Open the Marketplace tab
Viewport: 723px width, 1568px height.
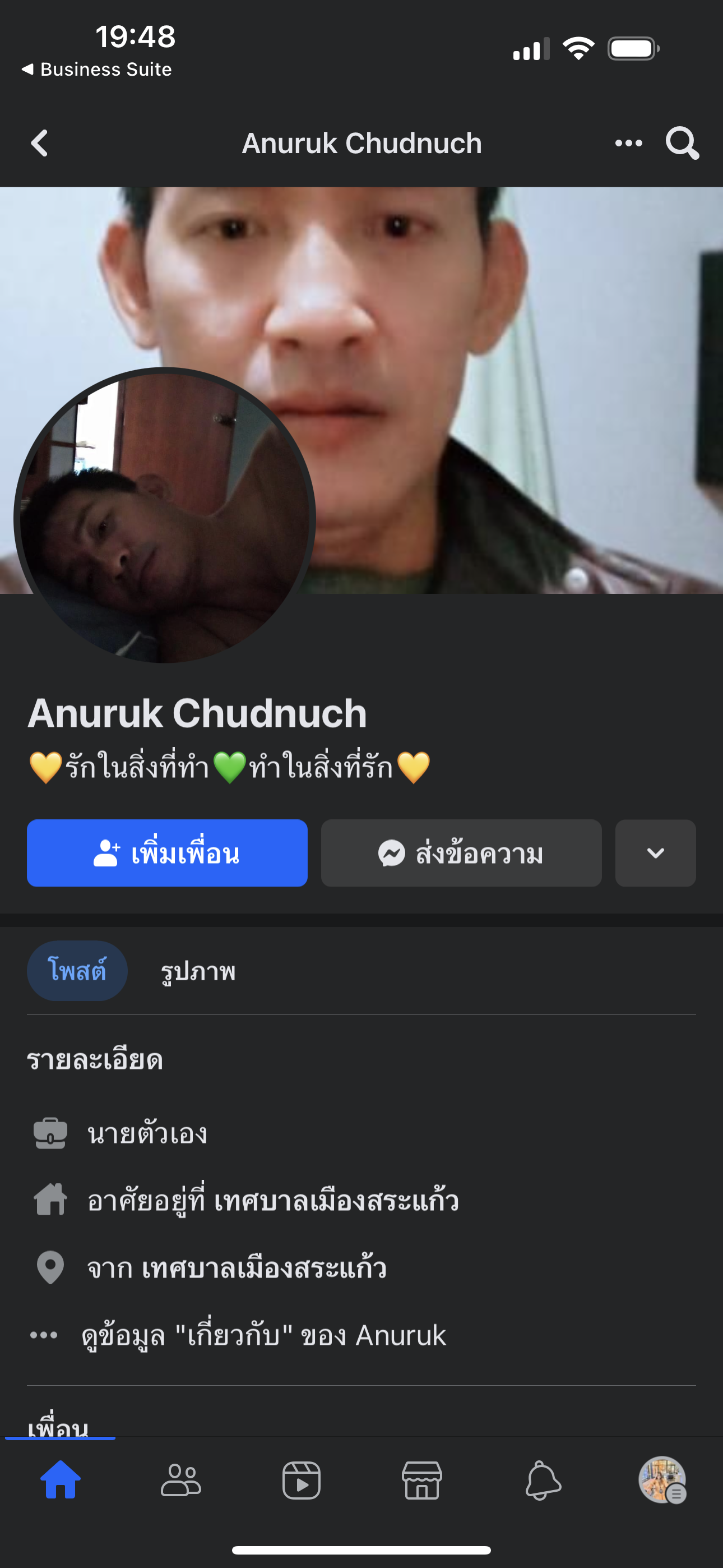click(x=421, y=1481)
